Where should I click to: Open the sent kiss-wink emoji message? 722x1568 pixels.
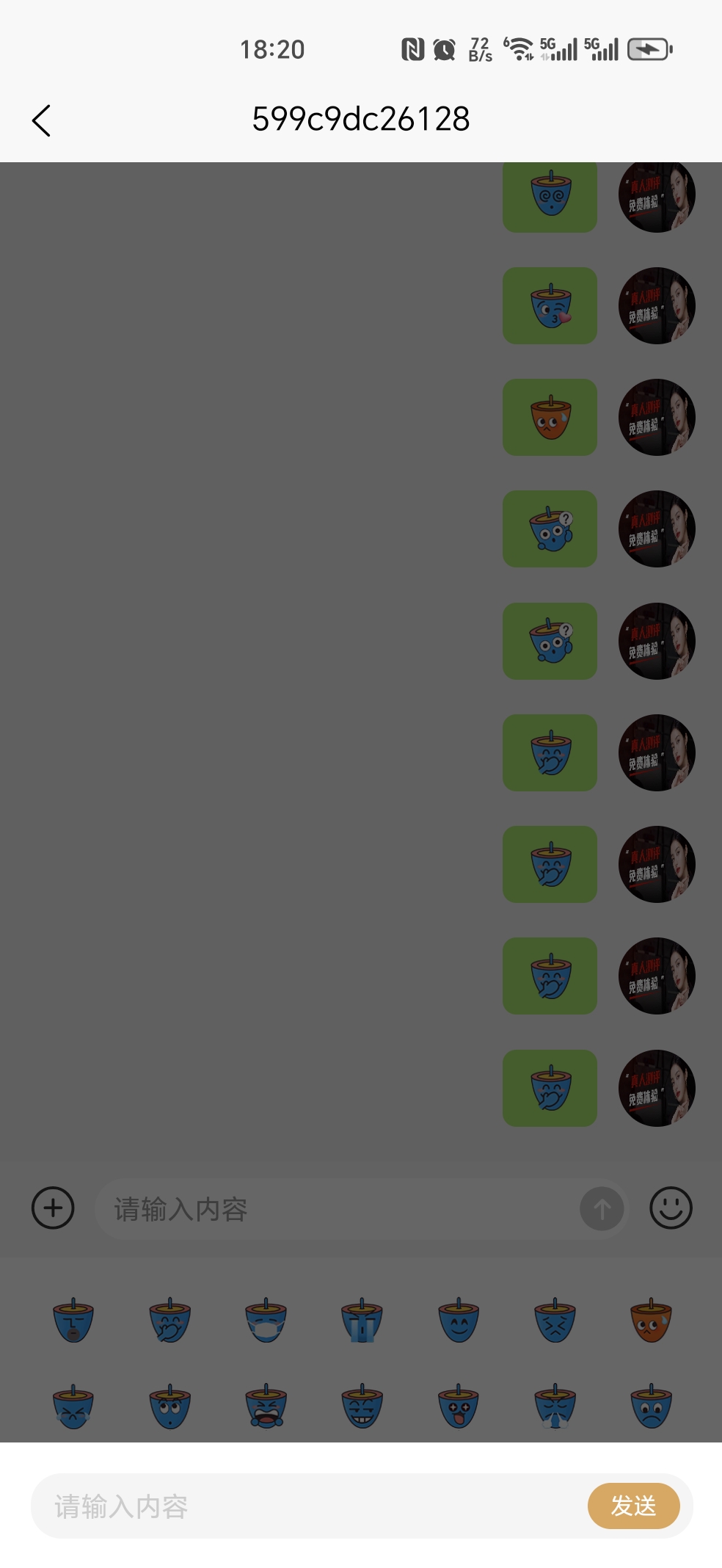click(550, 306)
